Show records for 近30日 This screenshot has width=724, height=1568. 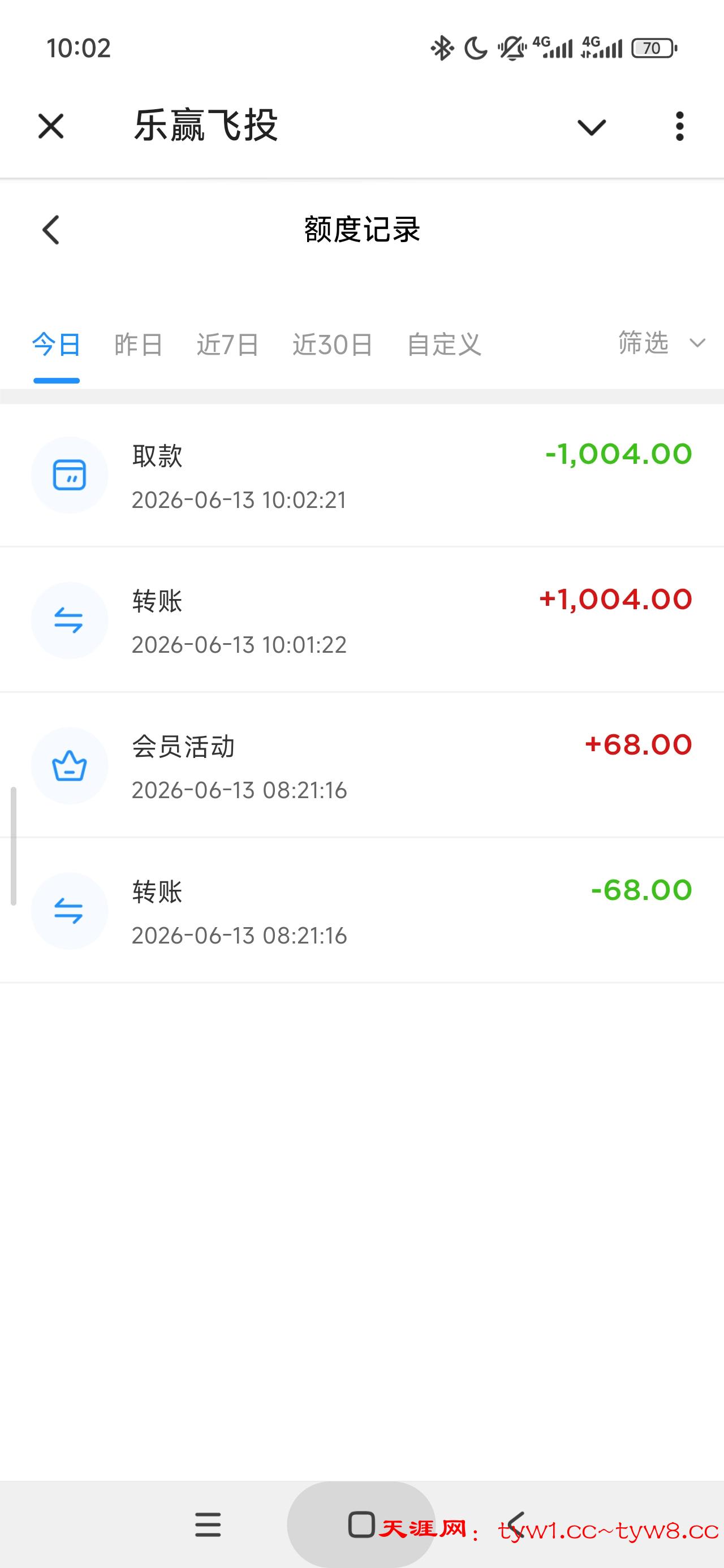333,345
